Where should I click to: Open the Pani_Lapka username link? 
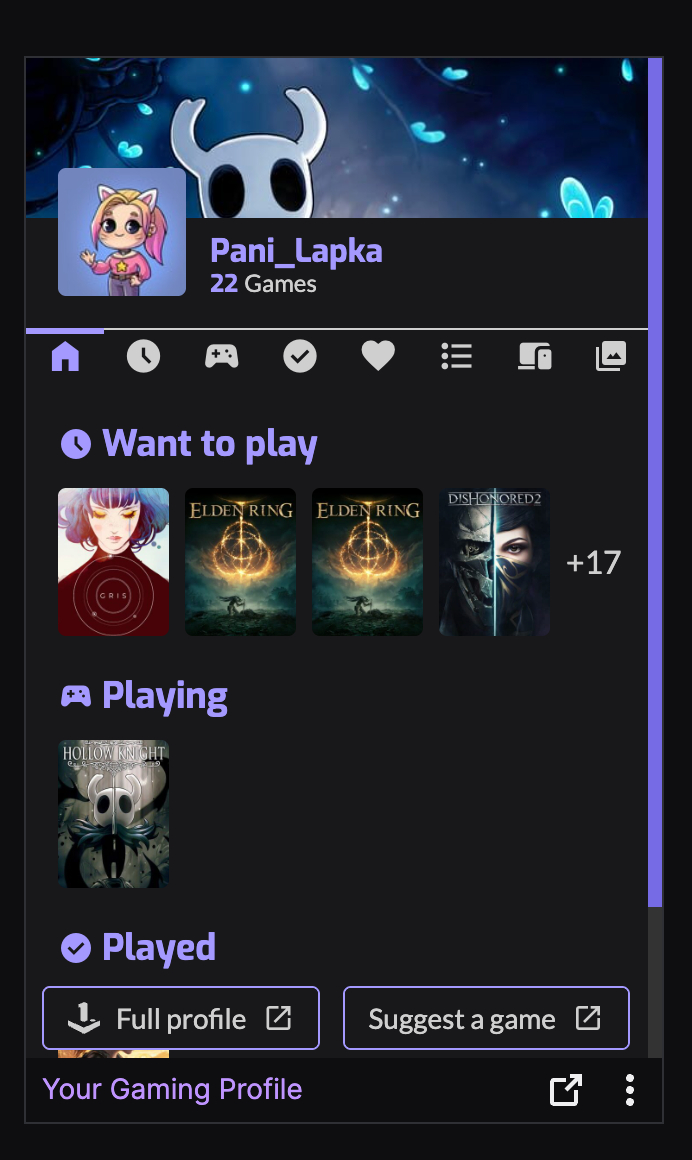point(296,250)
